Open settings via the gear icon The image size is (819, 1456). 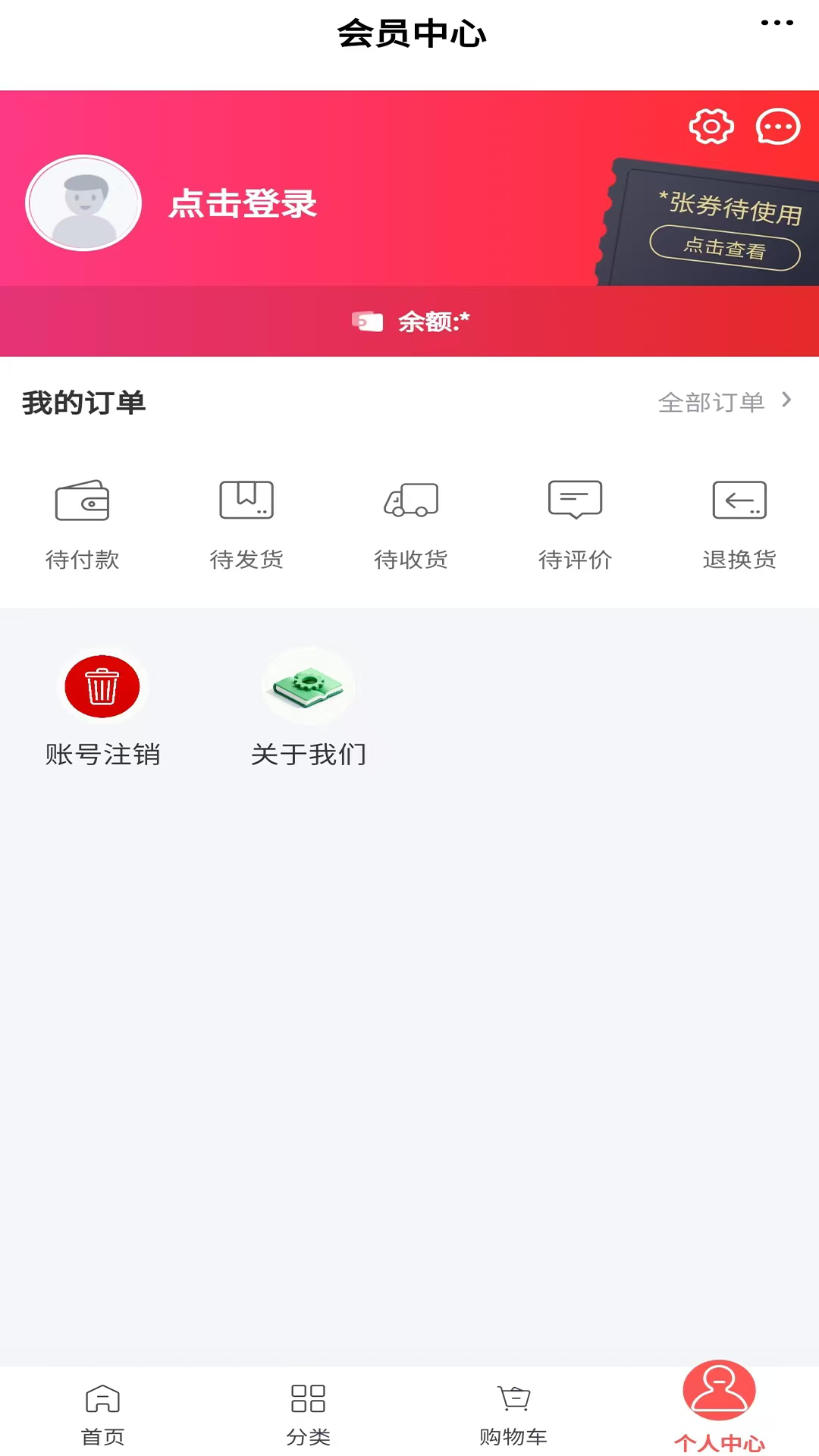pos(710,127)
